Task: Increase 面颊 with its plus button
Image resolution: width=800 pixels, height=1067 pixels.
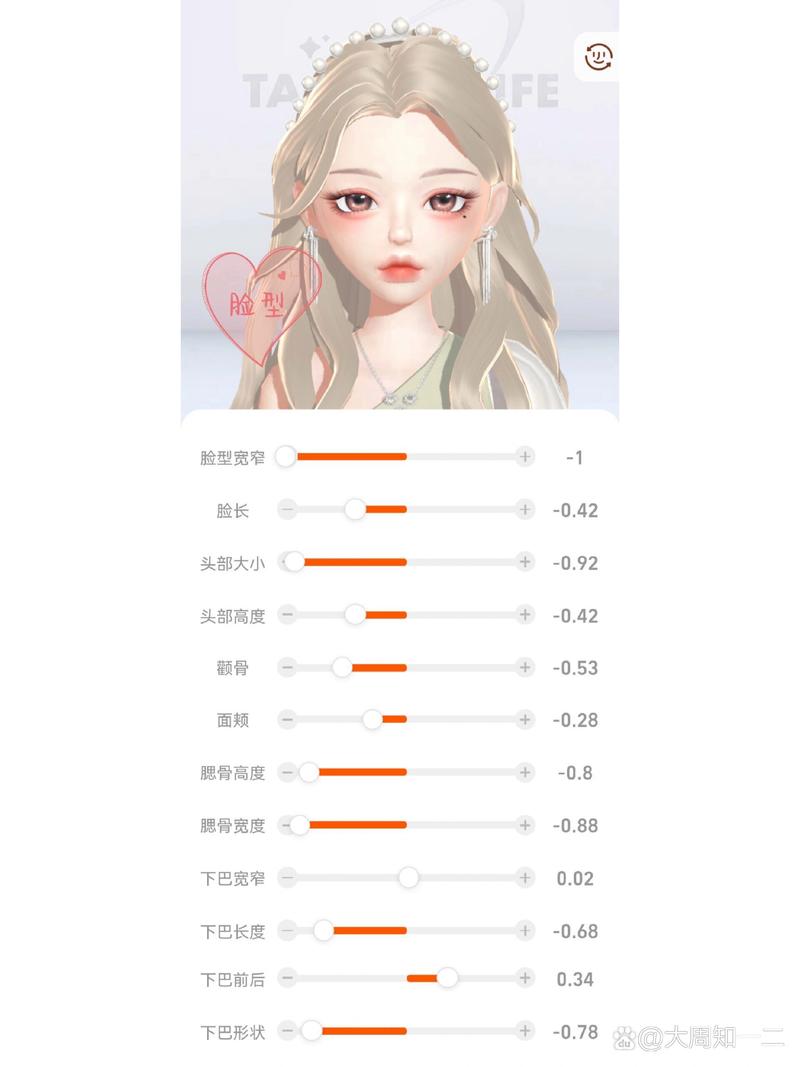Action: point(525,720)
